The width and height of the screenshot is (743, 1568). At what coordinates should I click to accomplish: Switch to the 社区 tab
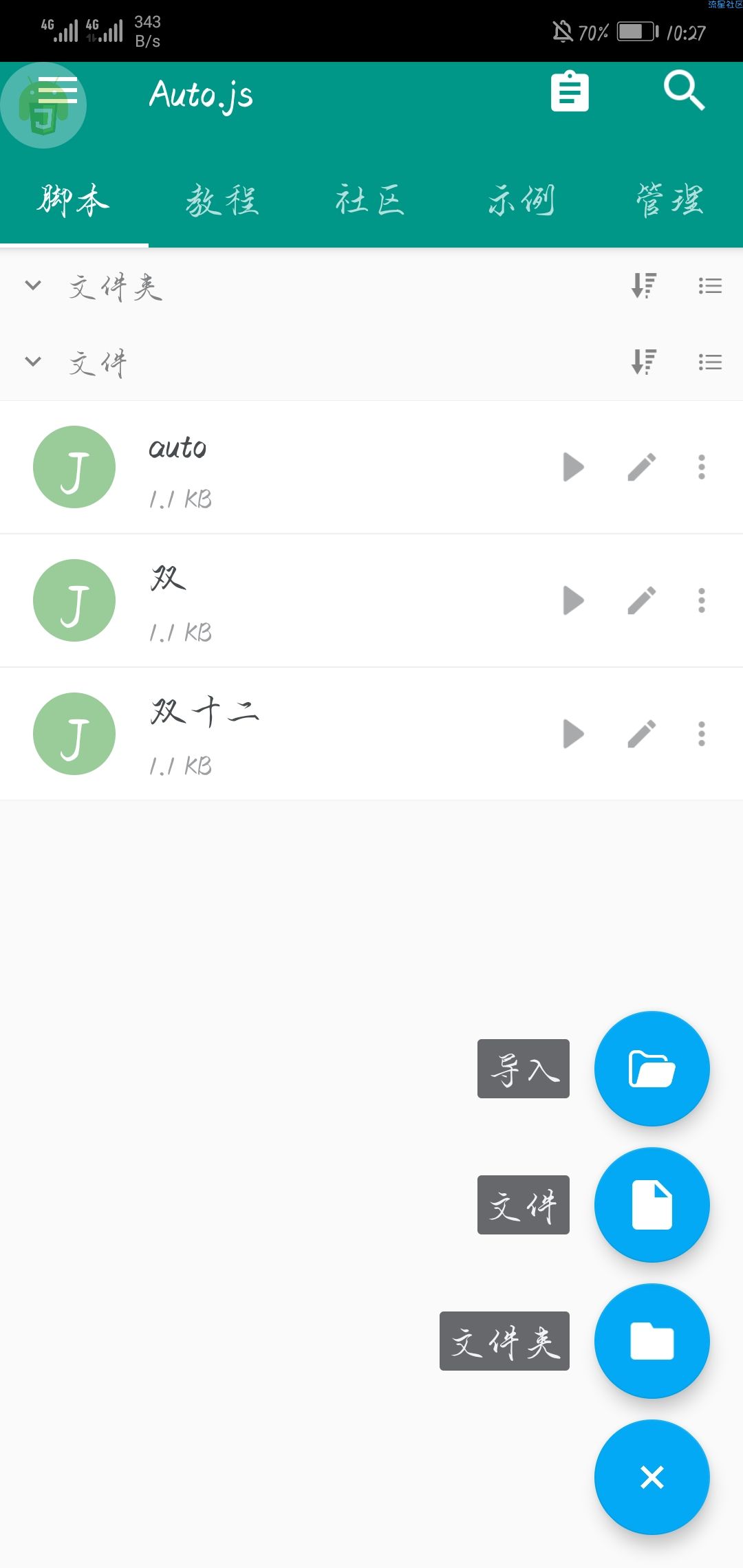pyautogui.click(x=370, y=201)
